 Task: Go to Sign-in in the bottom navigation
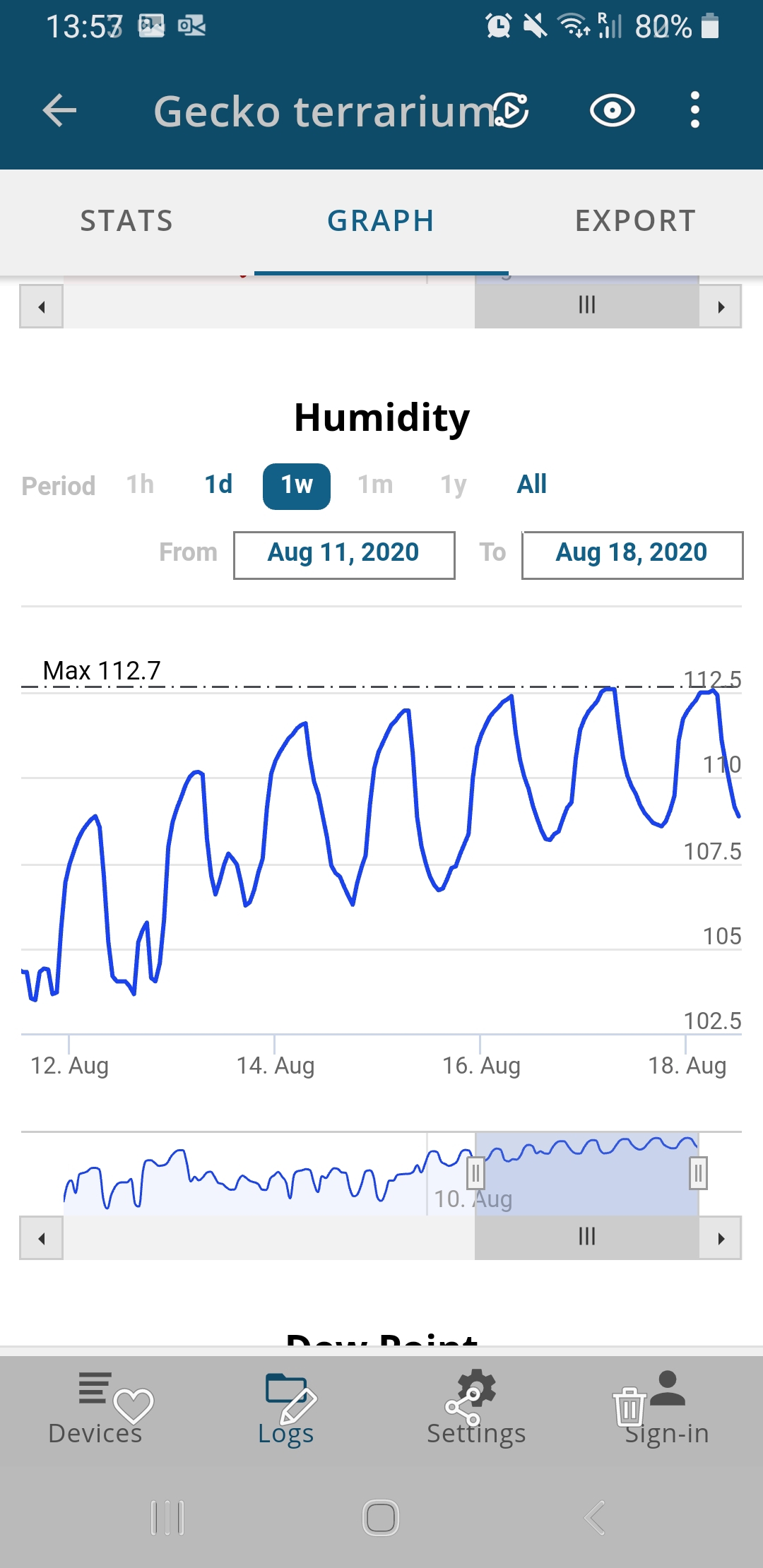tap(667, 1409)
